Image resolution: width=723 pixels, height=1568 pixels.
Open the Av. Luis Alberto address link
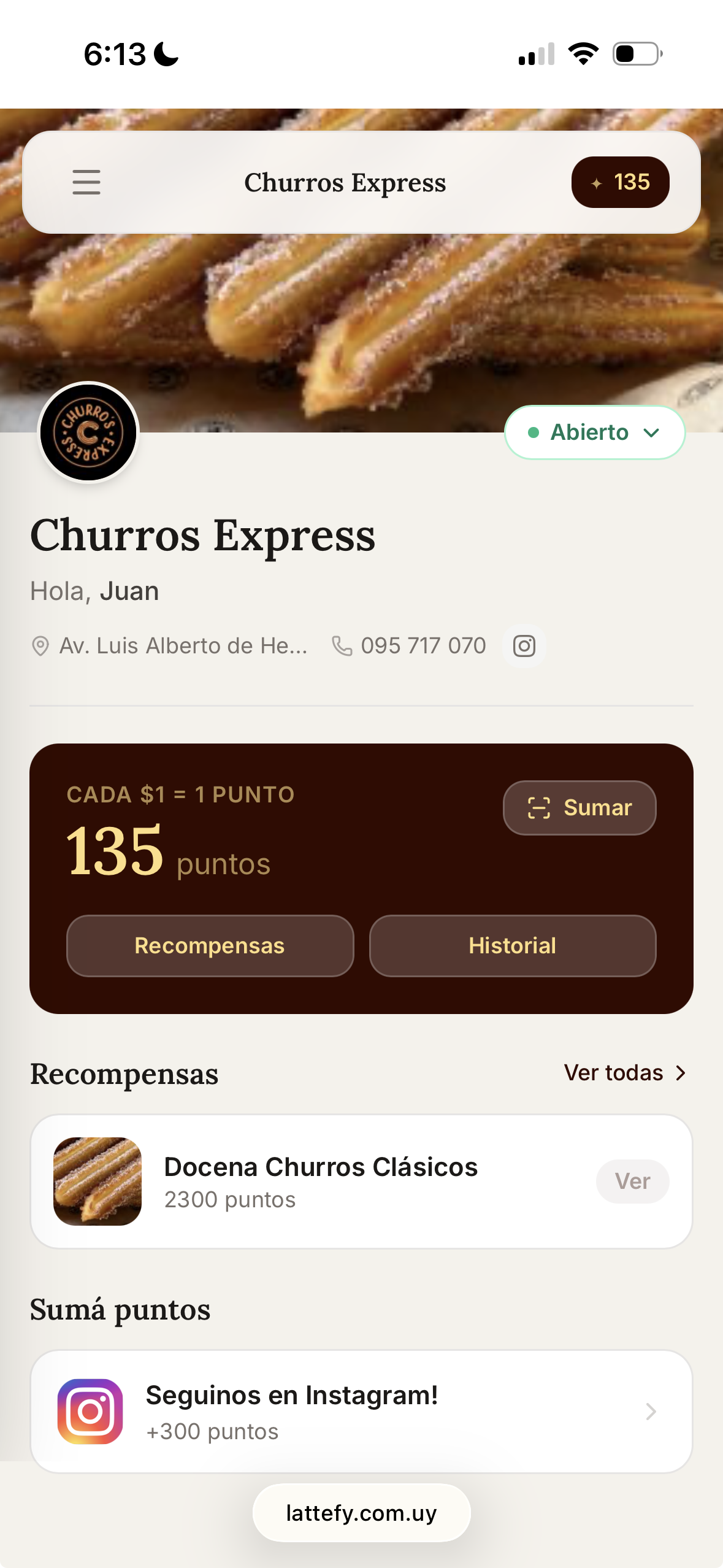pyautogui.click(x=170, y=646)
